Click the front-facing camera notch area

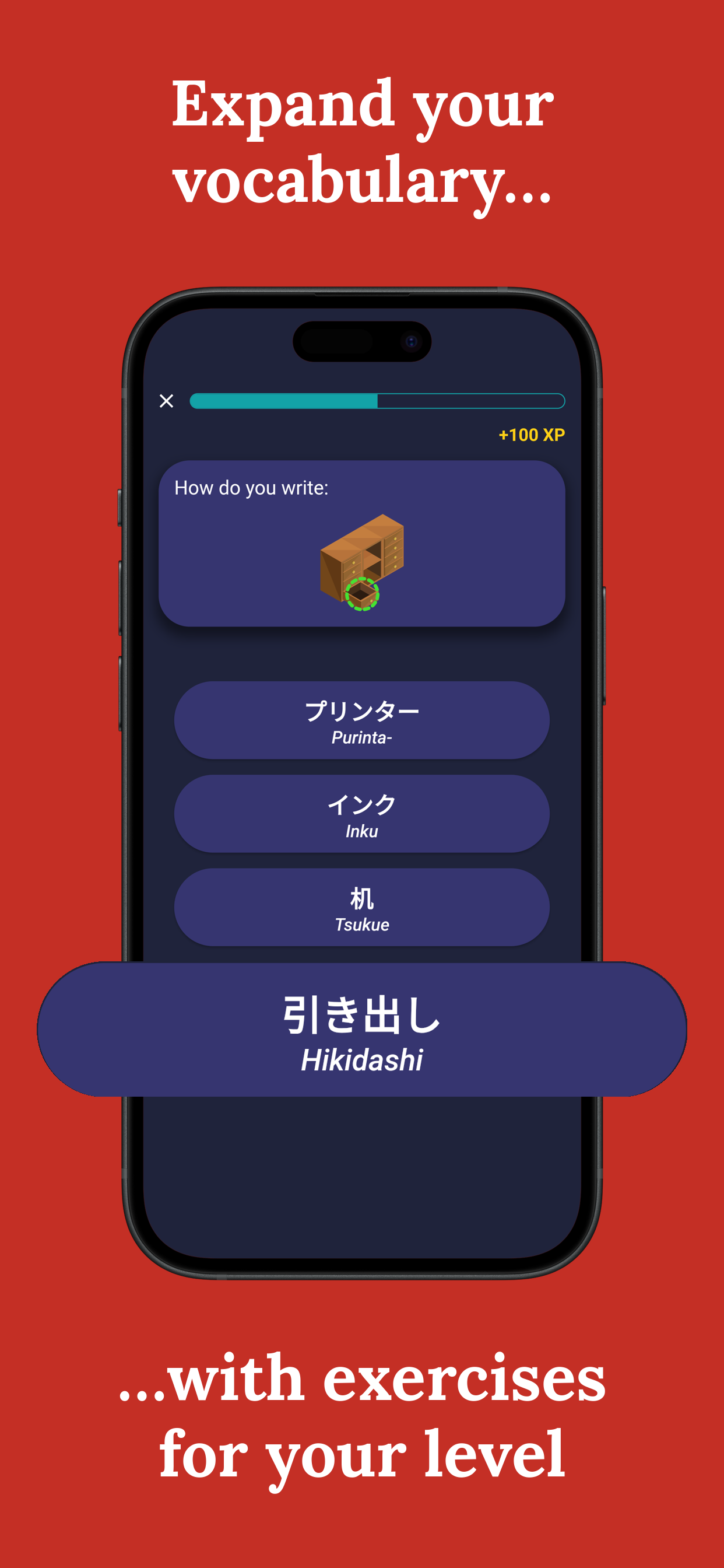pyautogui.click(x=361, y=342)
